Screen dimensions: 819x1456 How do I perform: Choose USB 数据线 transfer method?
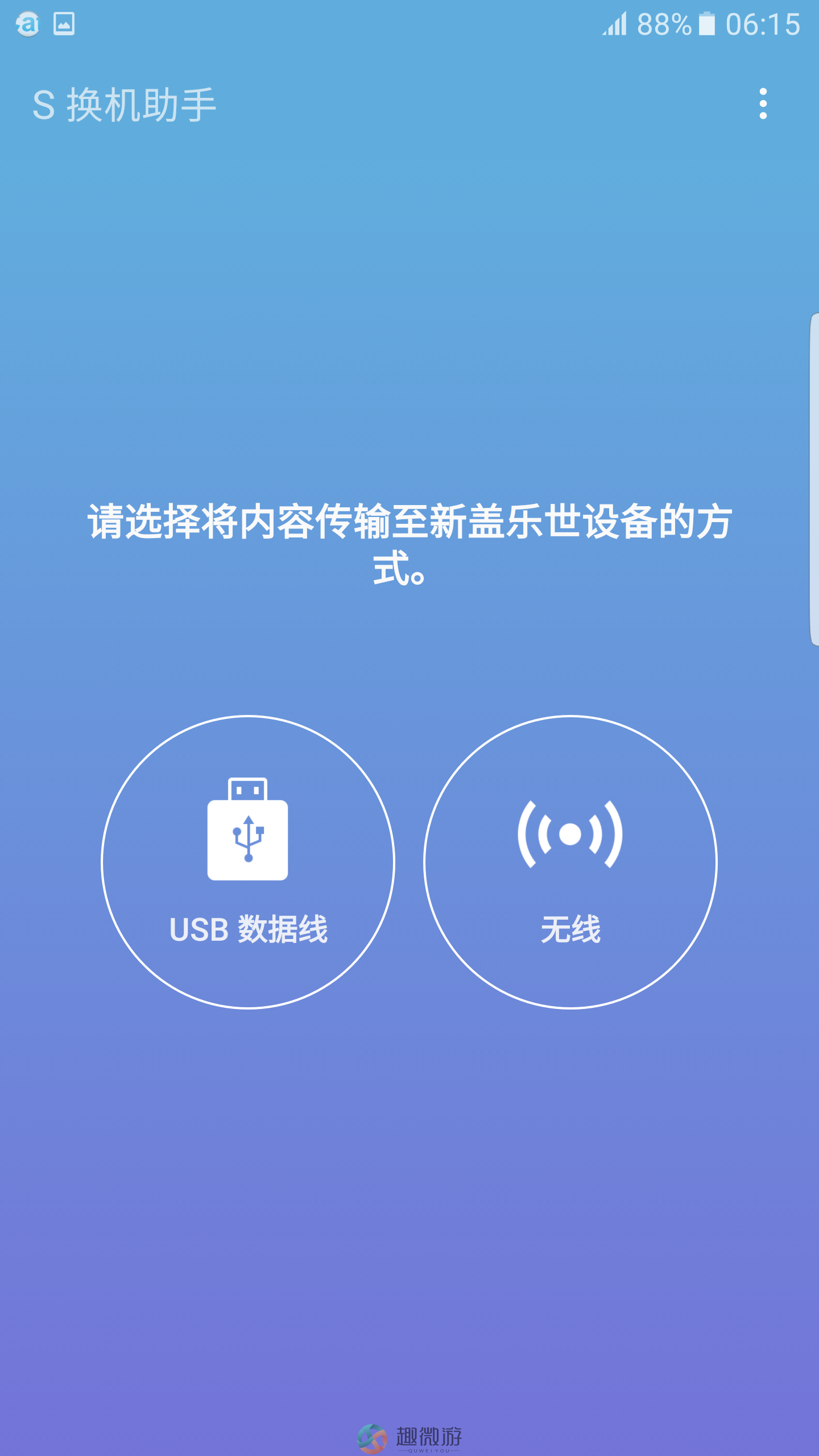tap(248, 862)
